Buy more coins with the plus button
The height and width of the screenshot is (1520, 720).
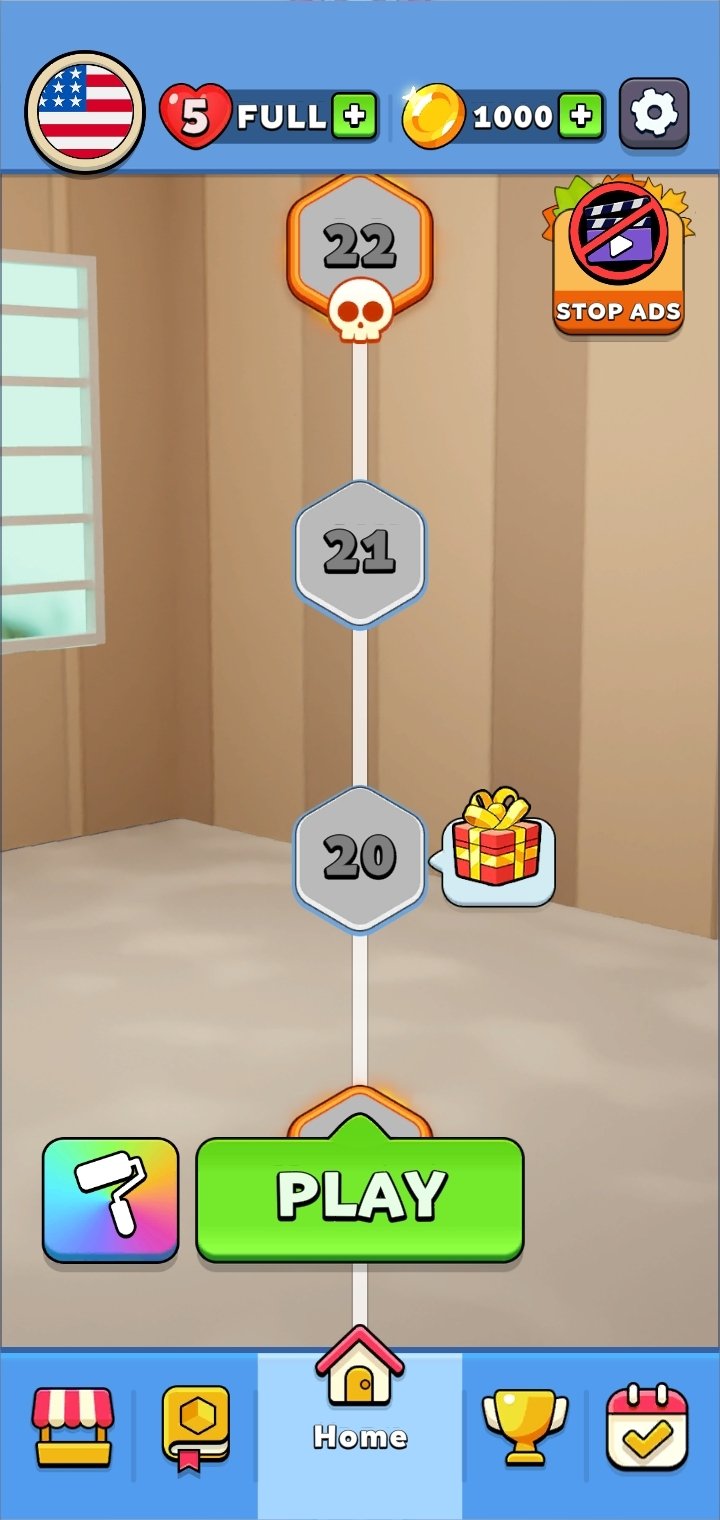tap(581, 117)
